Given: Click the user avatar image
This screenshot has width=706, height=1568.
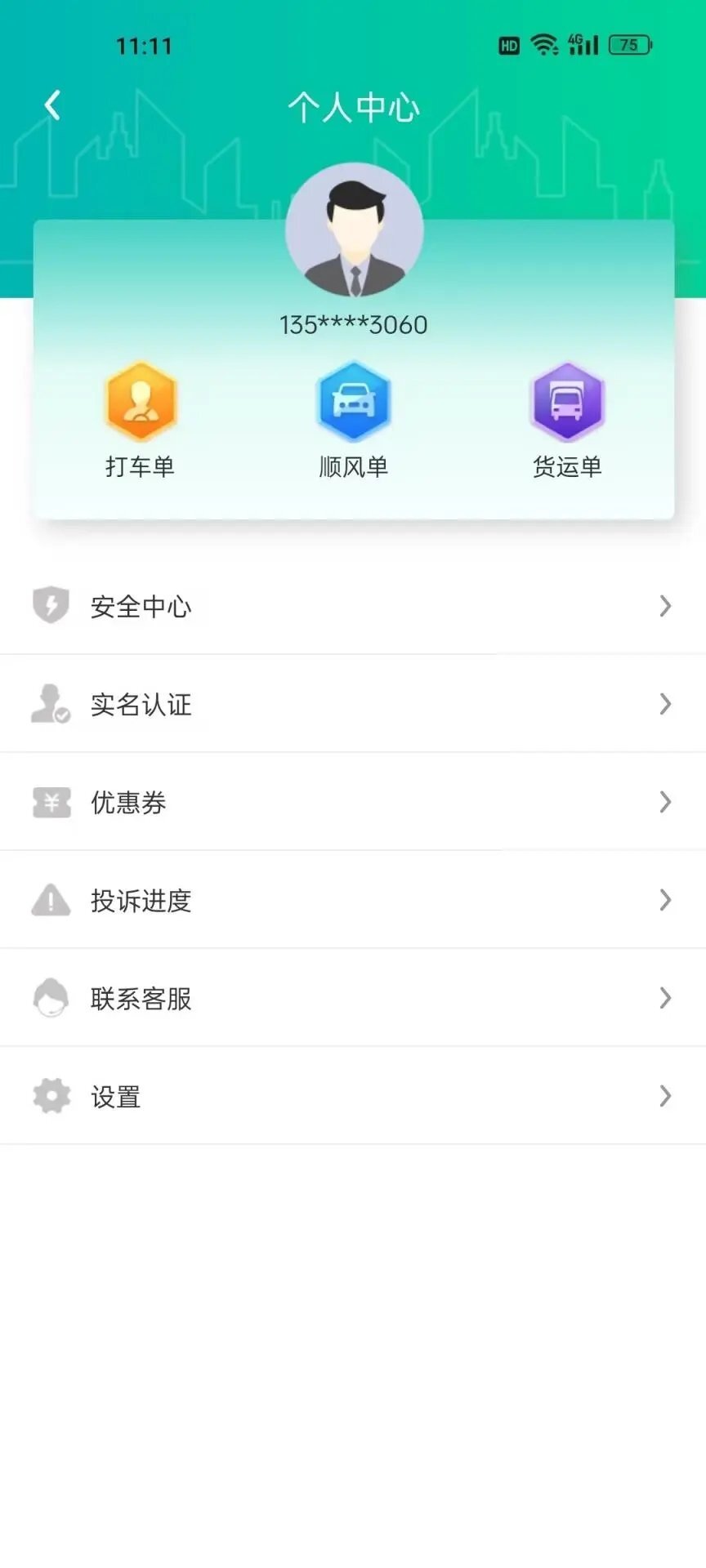Looking at the screenshot, I should point(352,230).
